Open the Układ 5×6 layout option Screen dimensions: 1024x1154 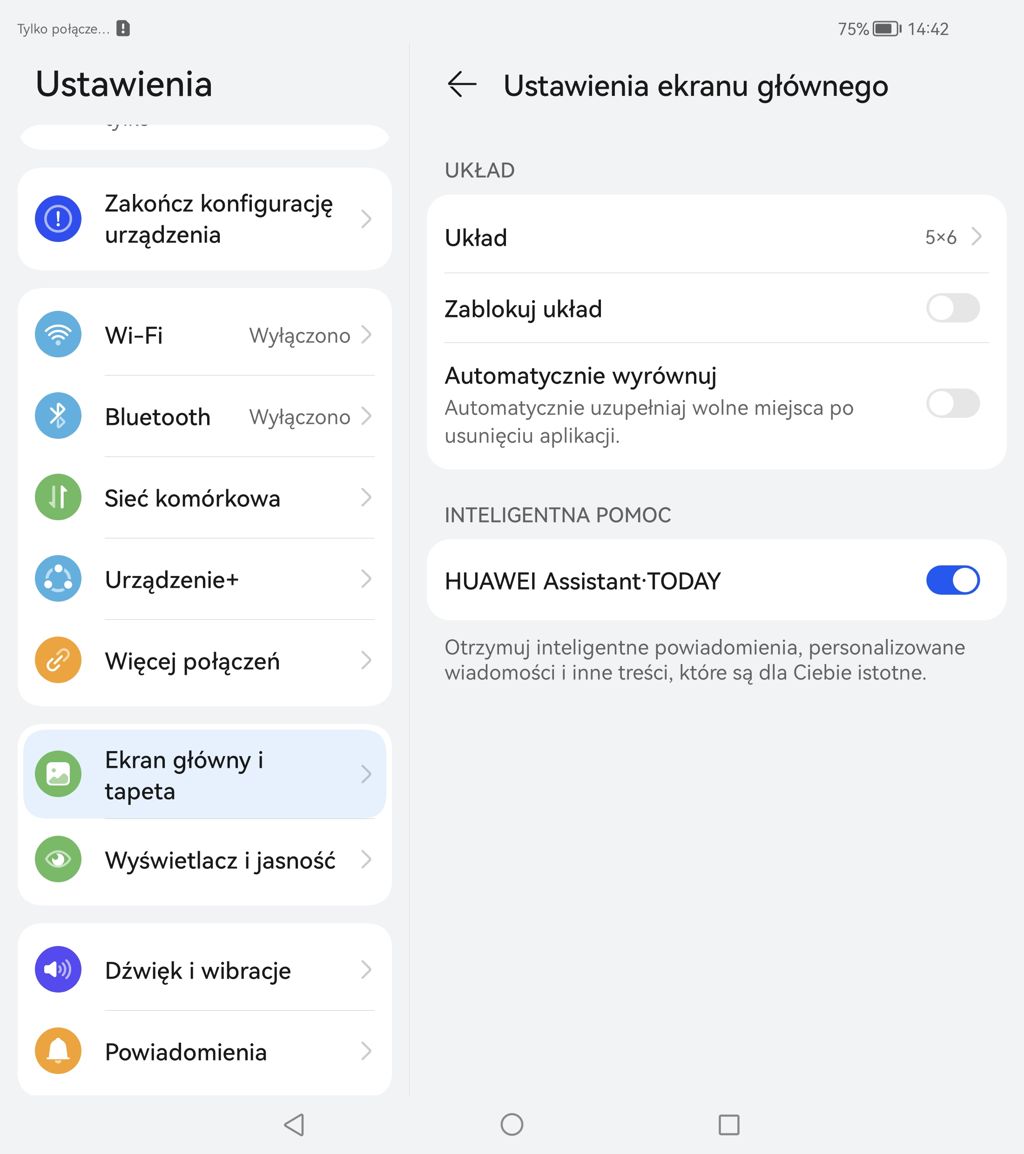(x=715, y=238)
